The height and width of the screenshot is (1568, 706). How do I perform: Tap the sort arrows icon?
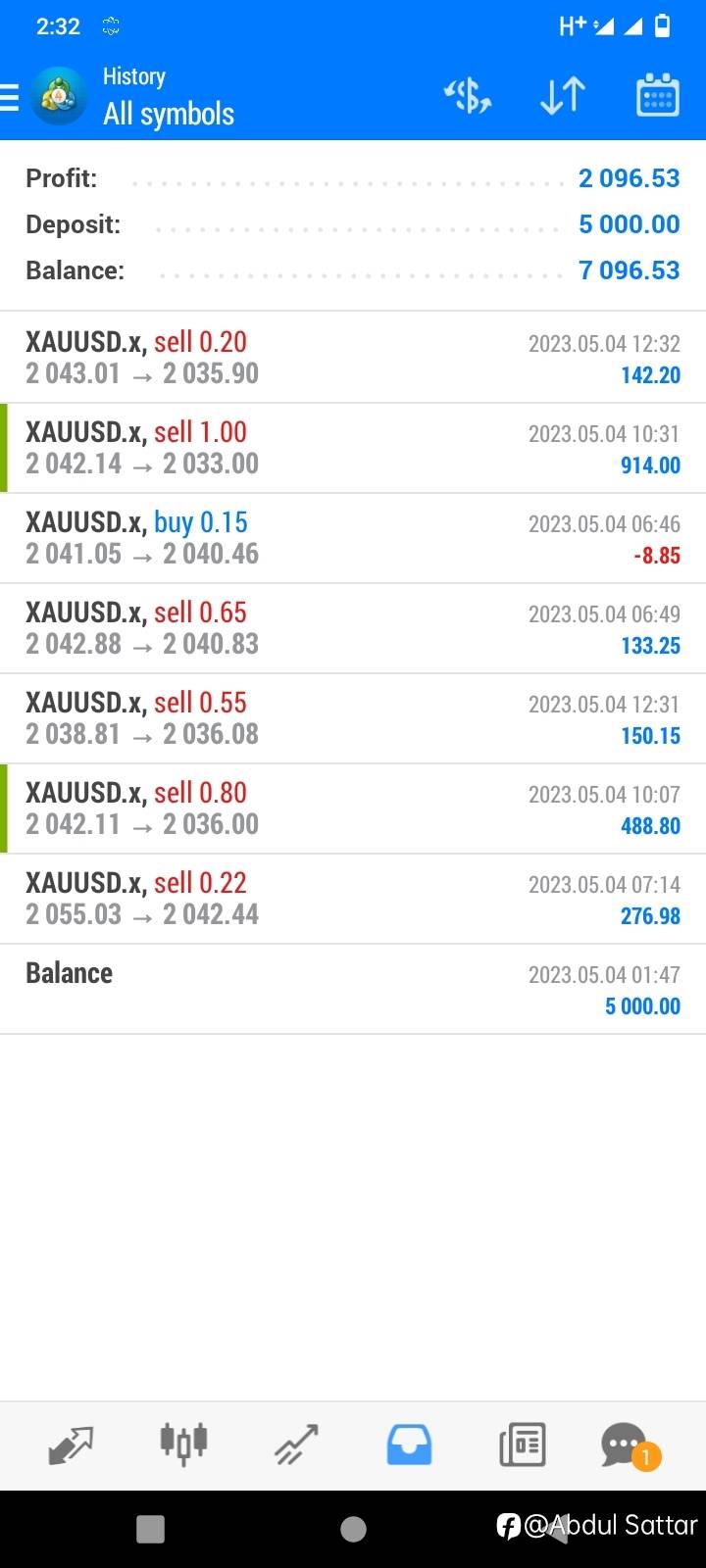(x=563, y=96)
